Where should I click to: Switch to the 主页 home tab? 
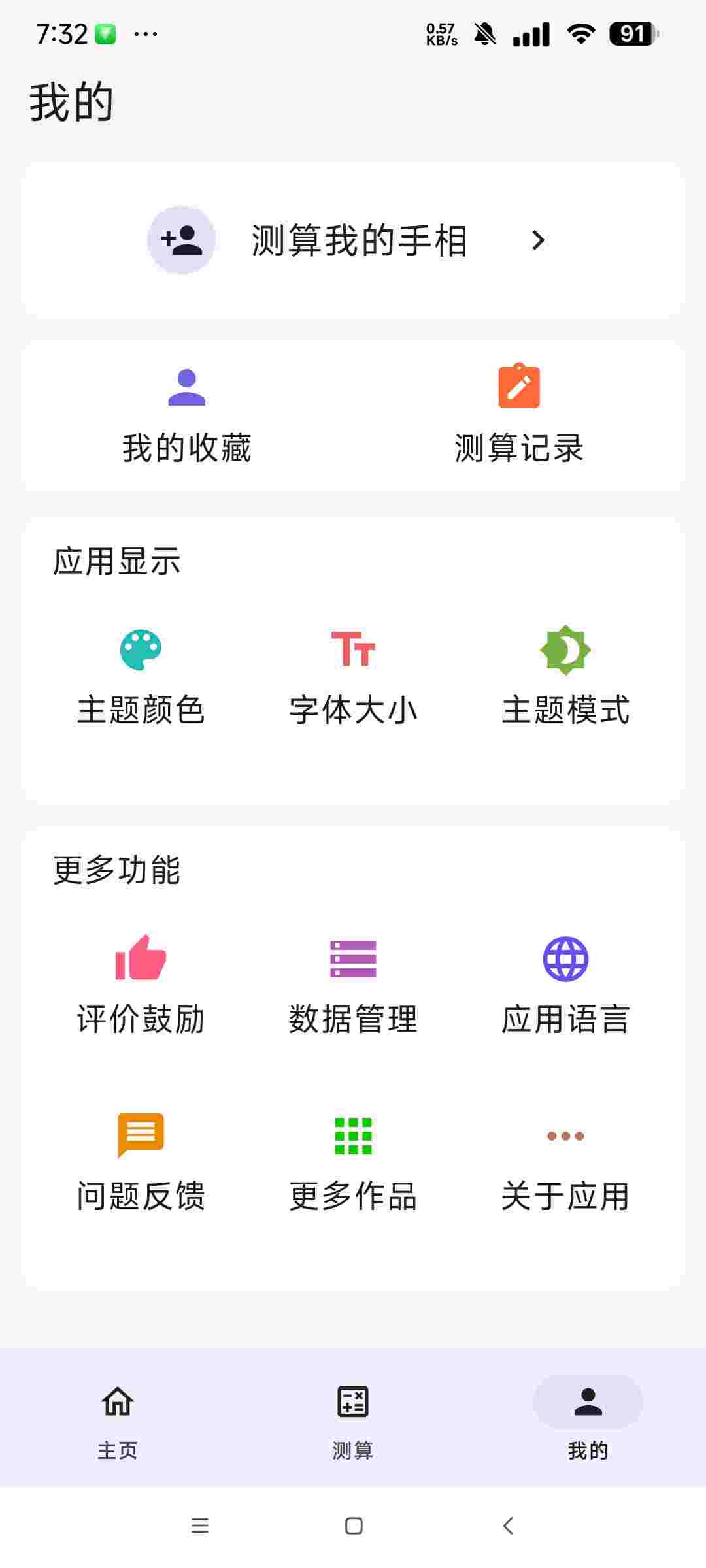coord(118,1416)
